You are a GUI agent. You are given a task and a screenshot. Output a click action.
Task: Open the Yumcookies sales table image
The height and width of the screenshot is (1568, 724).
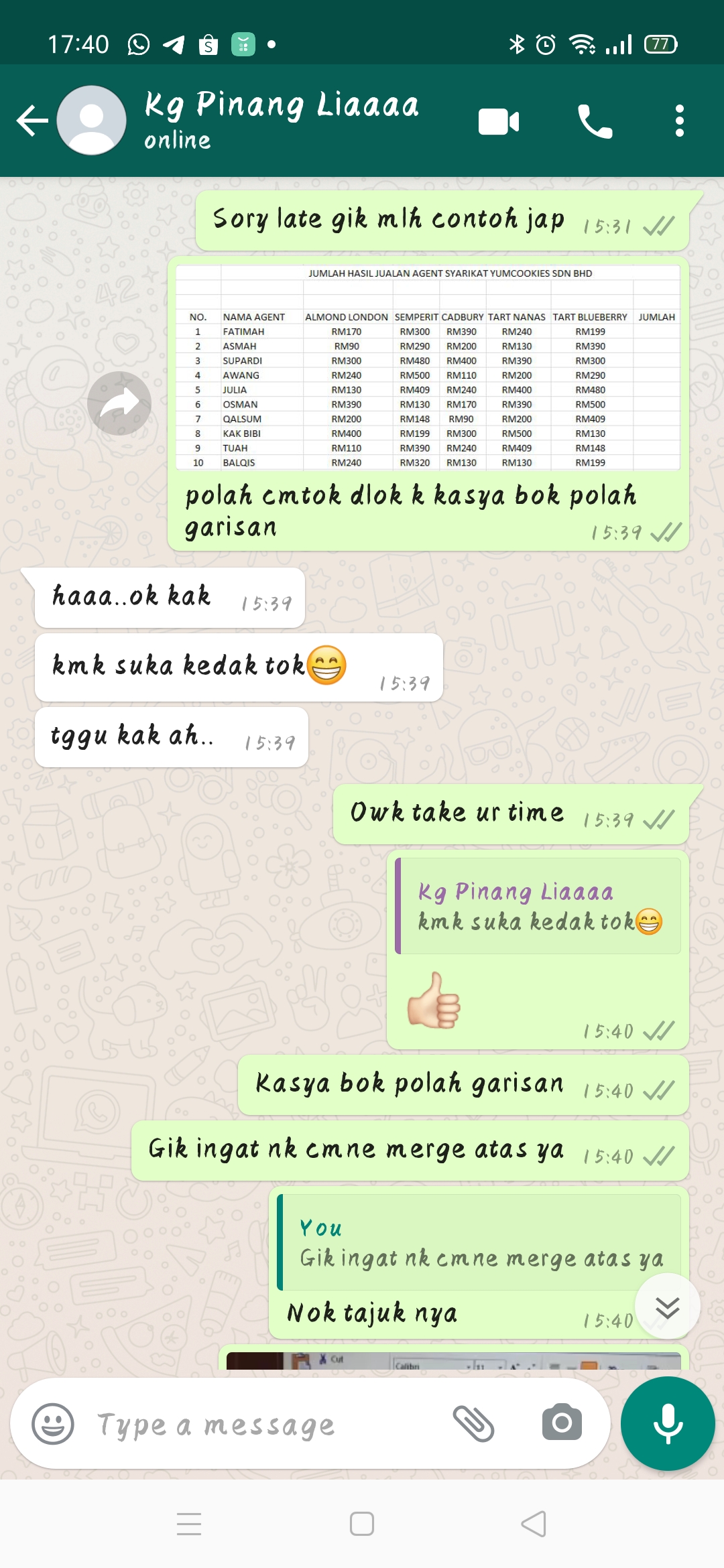tap(428, 367)
